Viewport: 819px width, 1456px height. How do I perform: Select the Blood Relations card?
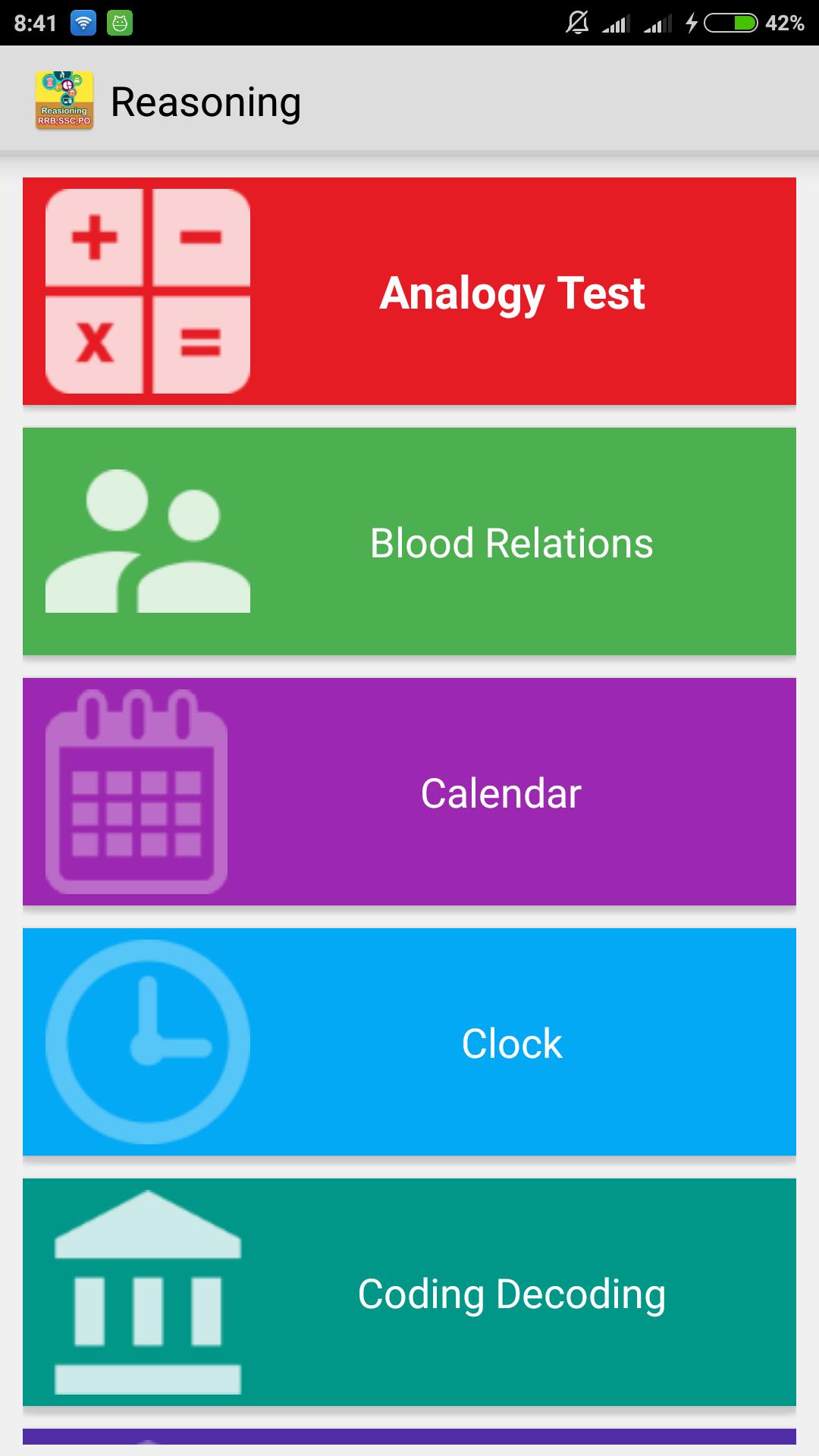click(x=409, y=541)
